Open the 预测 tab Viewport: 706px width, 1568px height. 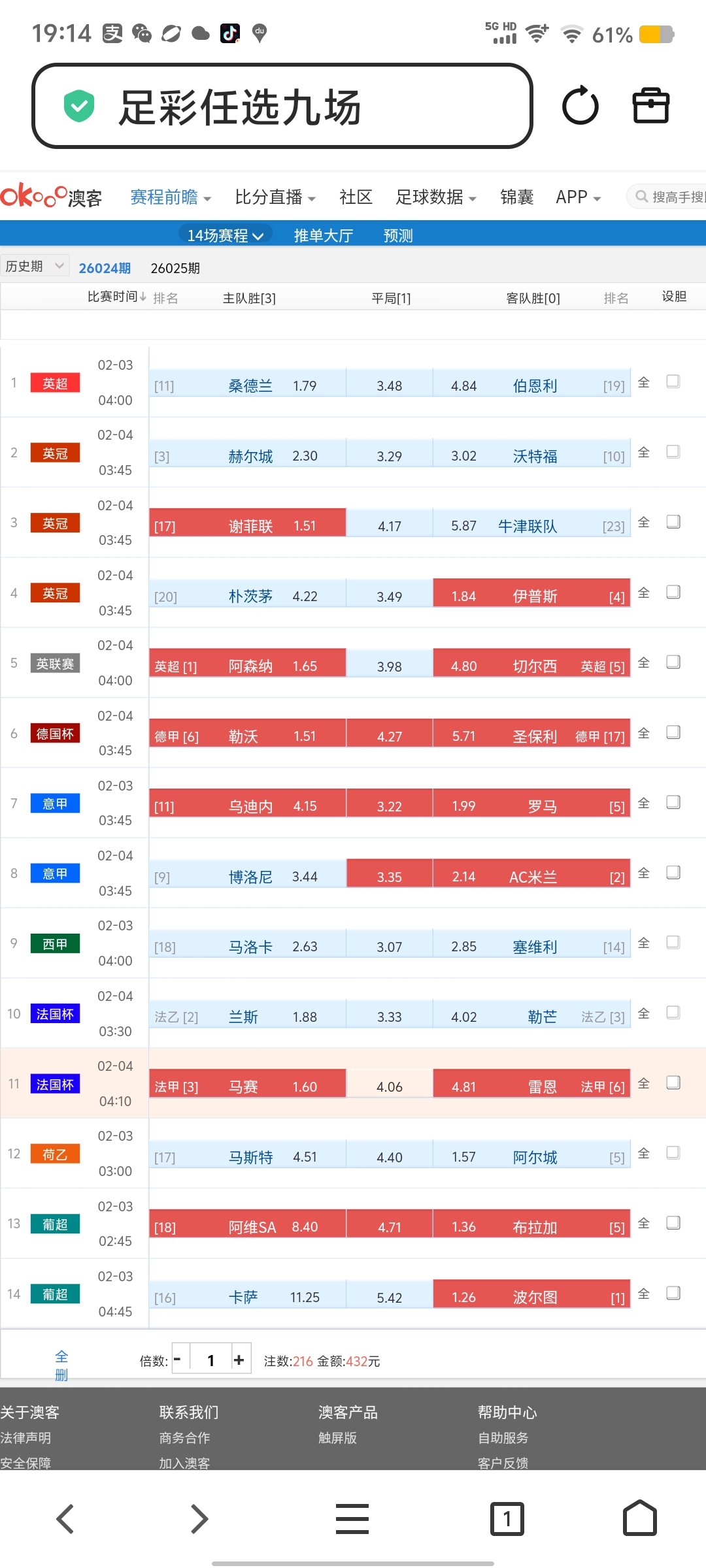397,235
